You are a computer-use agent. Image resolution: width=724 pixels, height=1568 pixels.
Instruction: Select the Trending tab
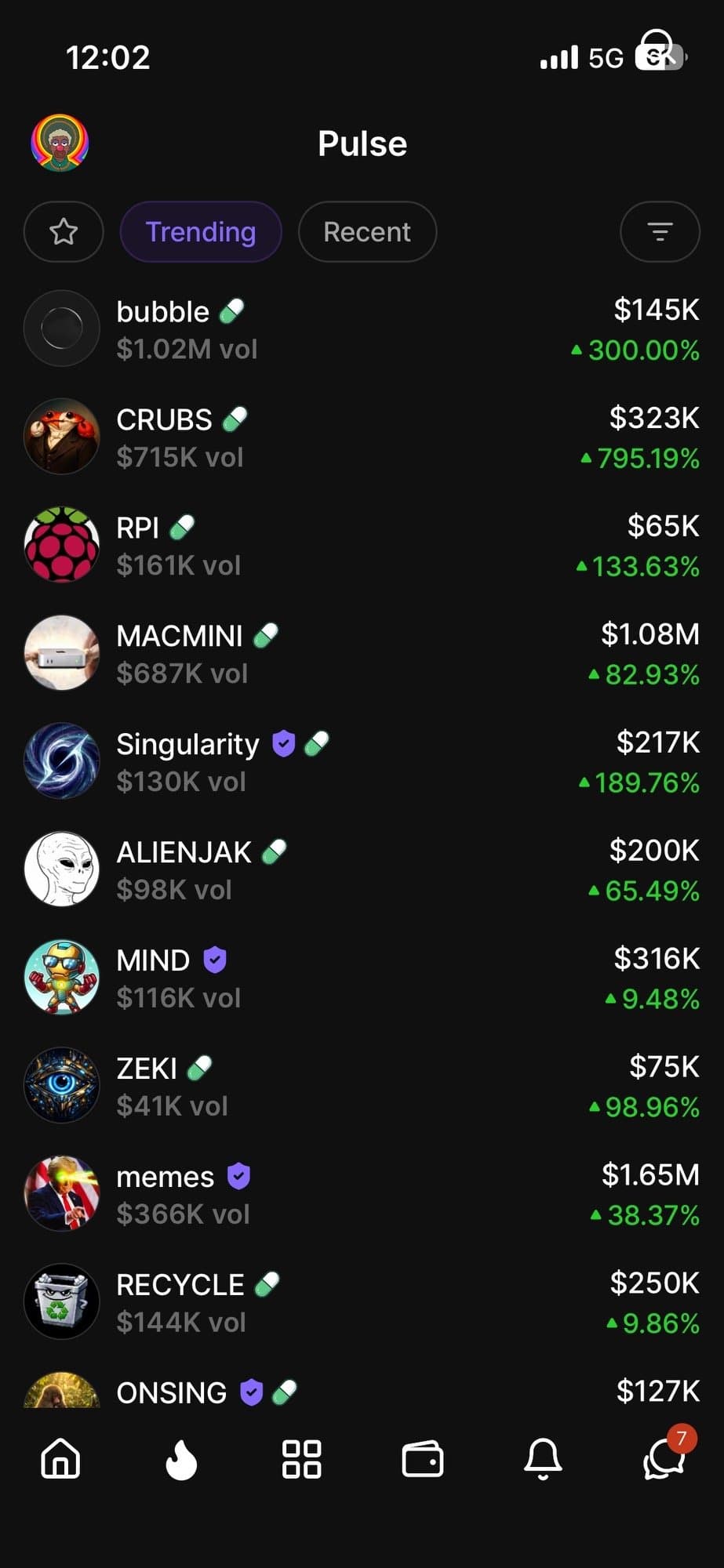point(201,231)
